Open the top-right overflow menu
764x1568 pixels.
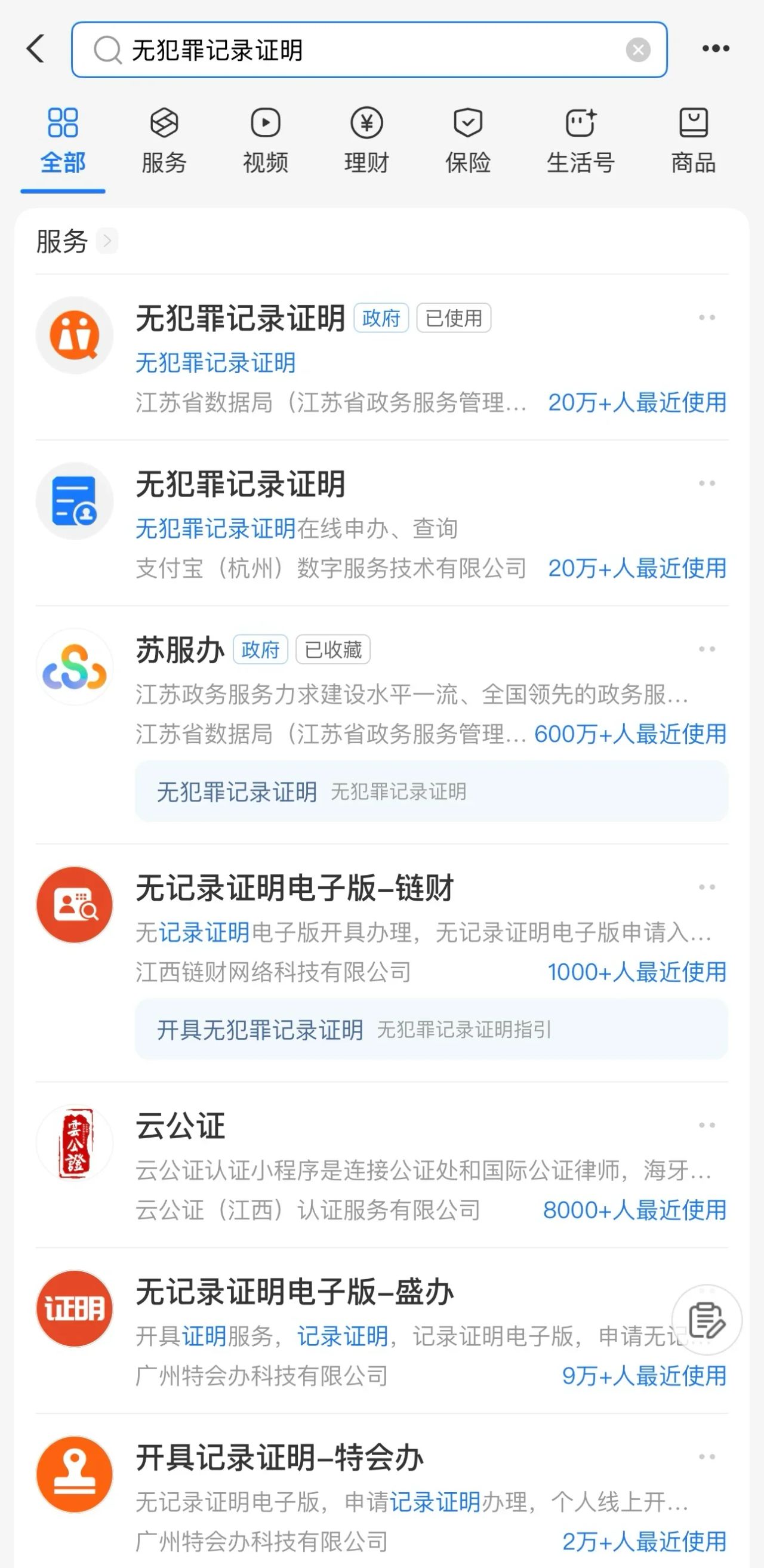click(715, 49)
